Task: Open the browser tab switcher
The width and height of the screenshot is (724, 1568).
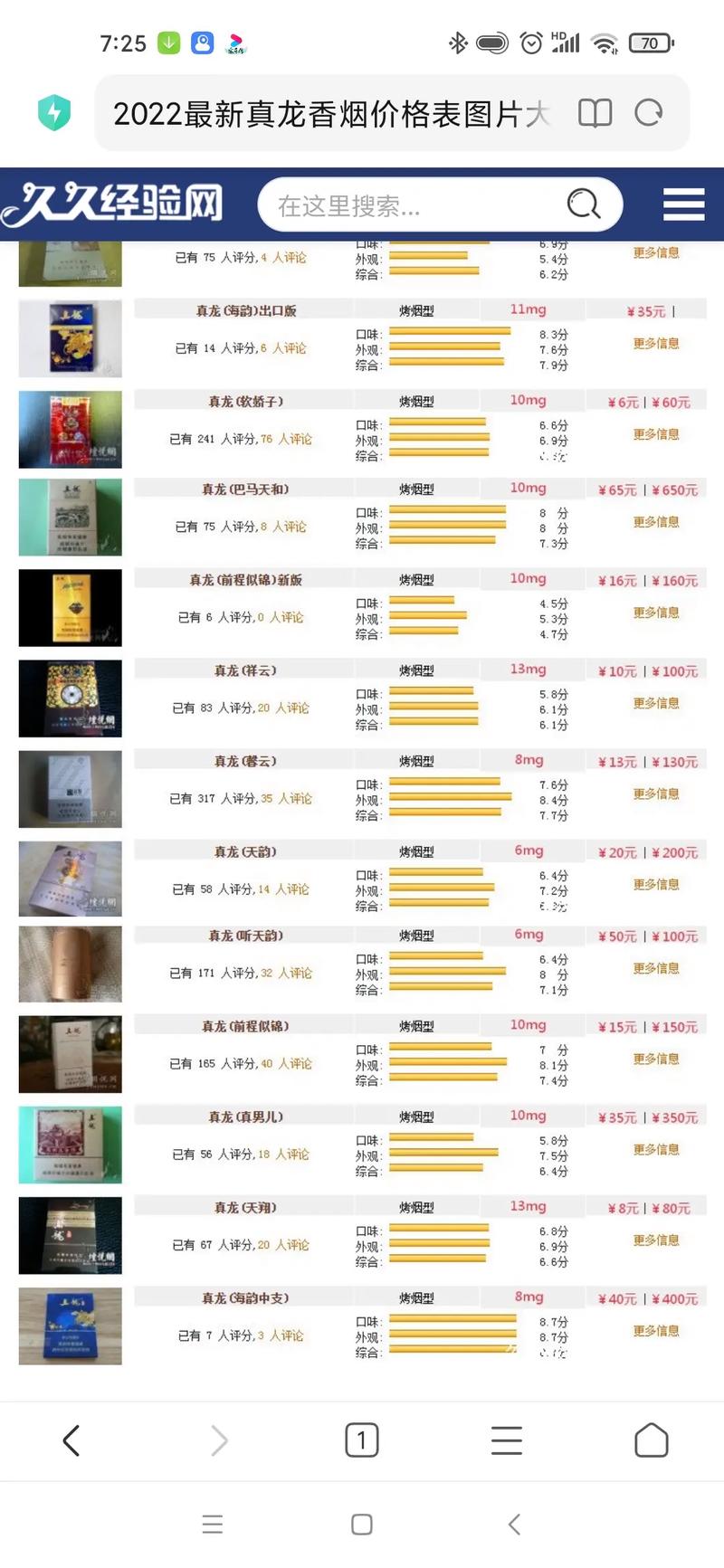Action: tap(361, 1440)
